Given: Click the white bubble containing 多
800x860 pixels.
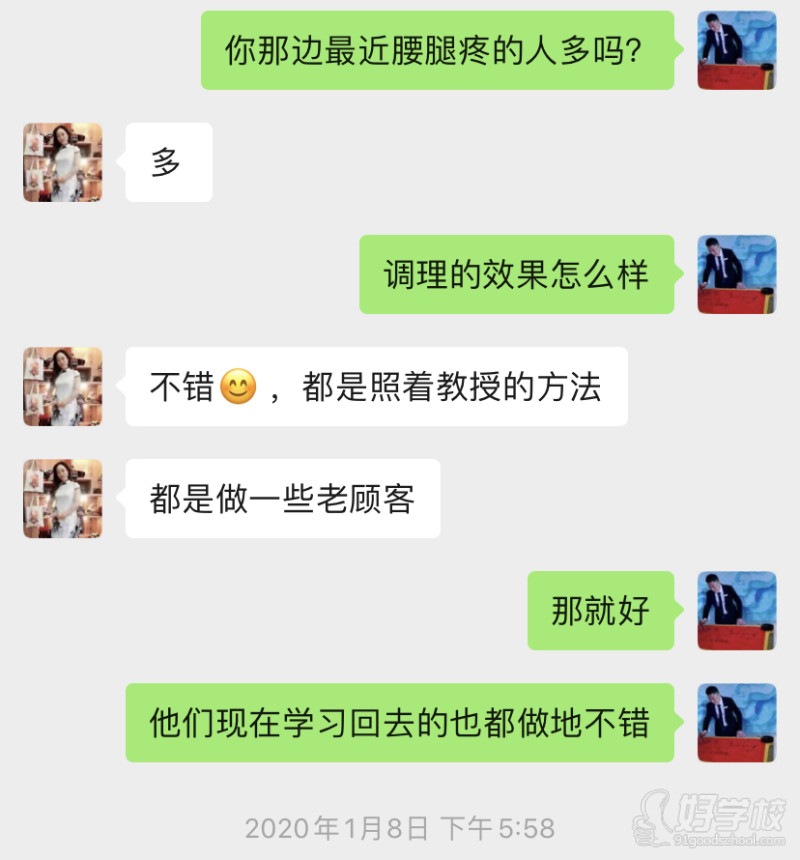Looking at the screenshot, I should (168, 163).
